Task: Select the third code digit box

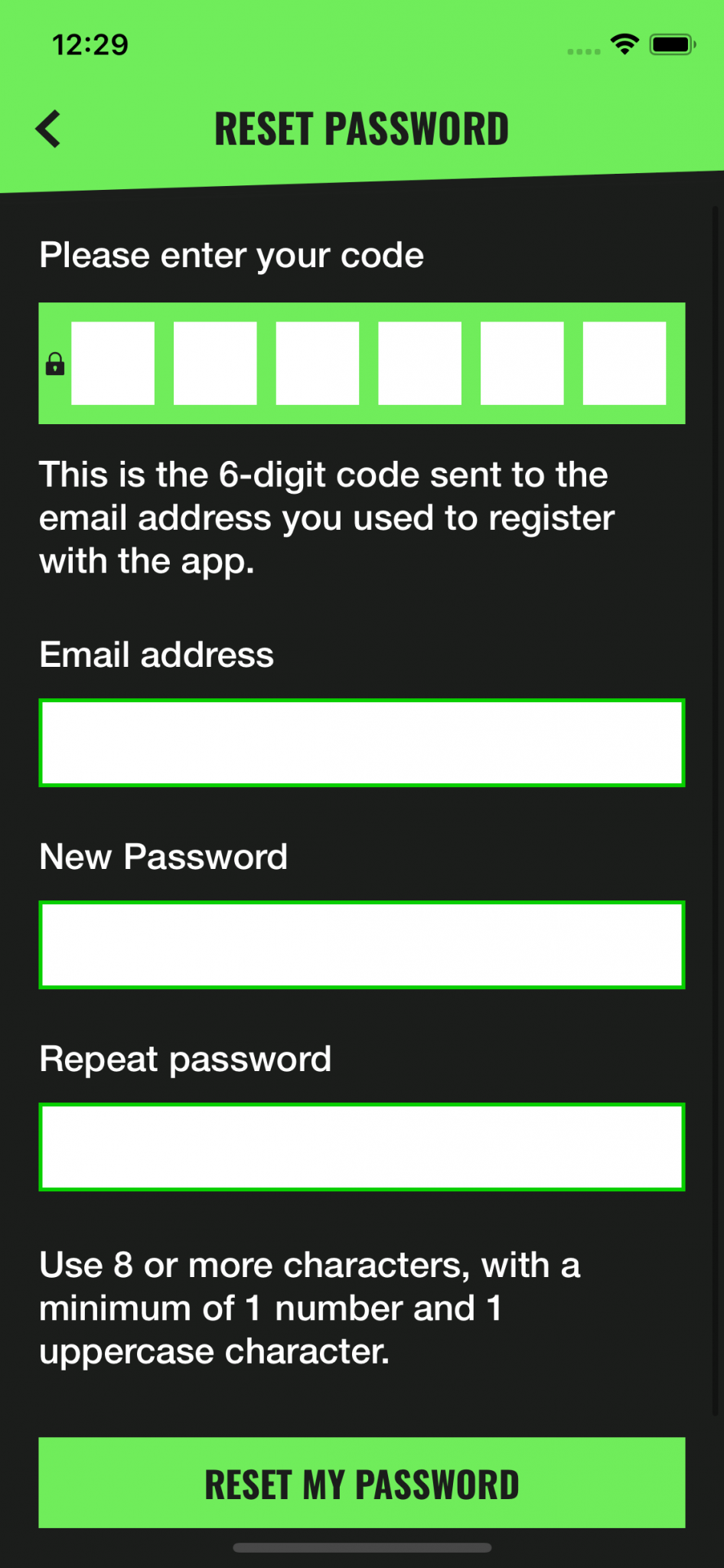Action: point(318,363)
